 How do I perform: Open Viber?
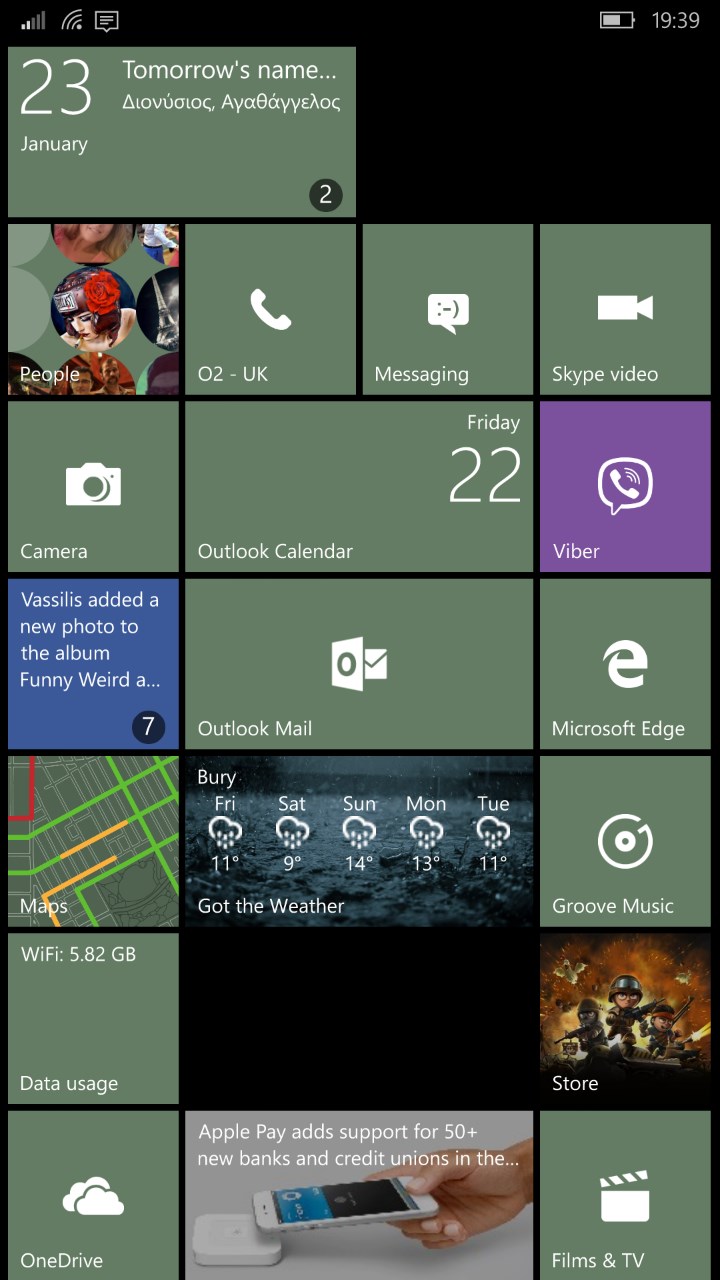coord(625,486)
